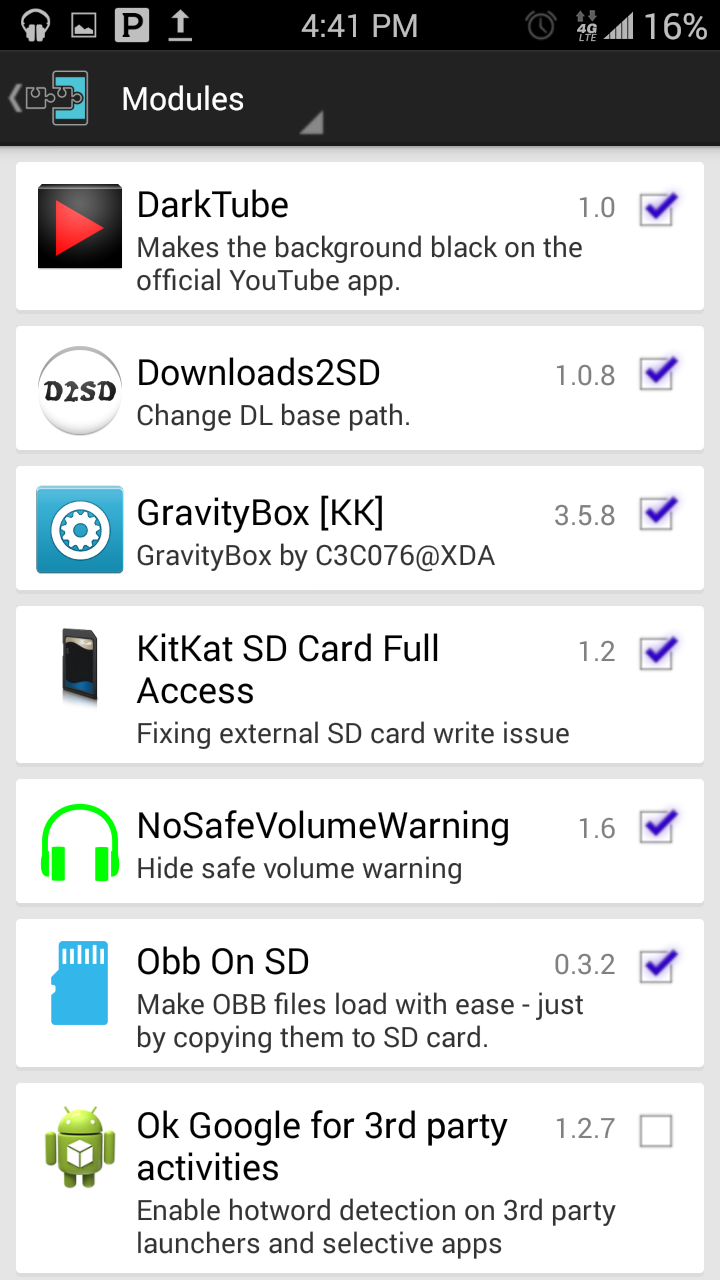Toggle the GravityBox [KK] checkbox off
The width and height of the screenshot is (720, 1280).
(657, 514)
